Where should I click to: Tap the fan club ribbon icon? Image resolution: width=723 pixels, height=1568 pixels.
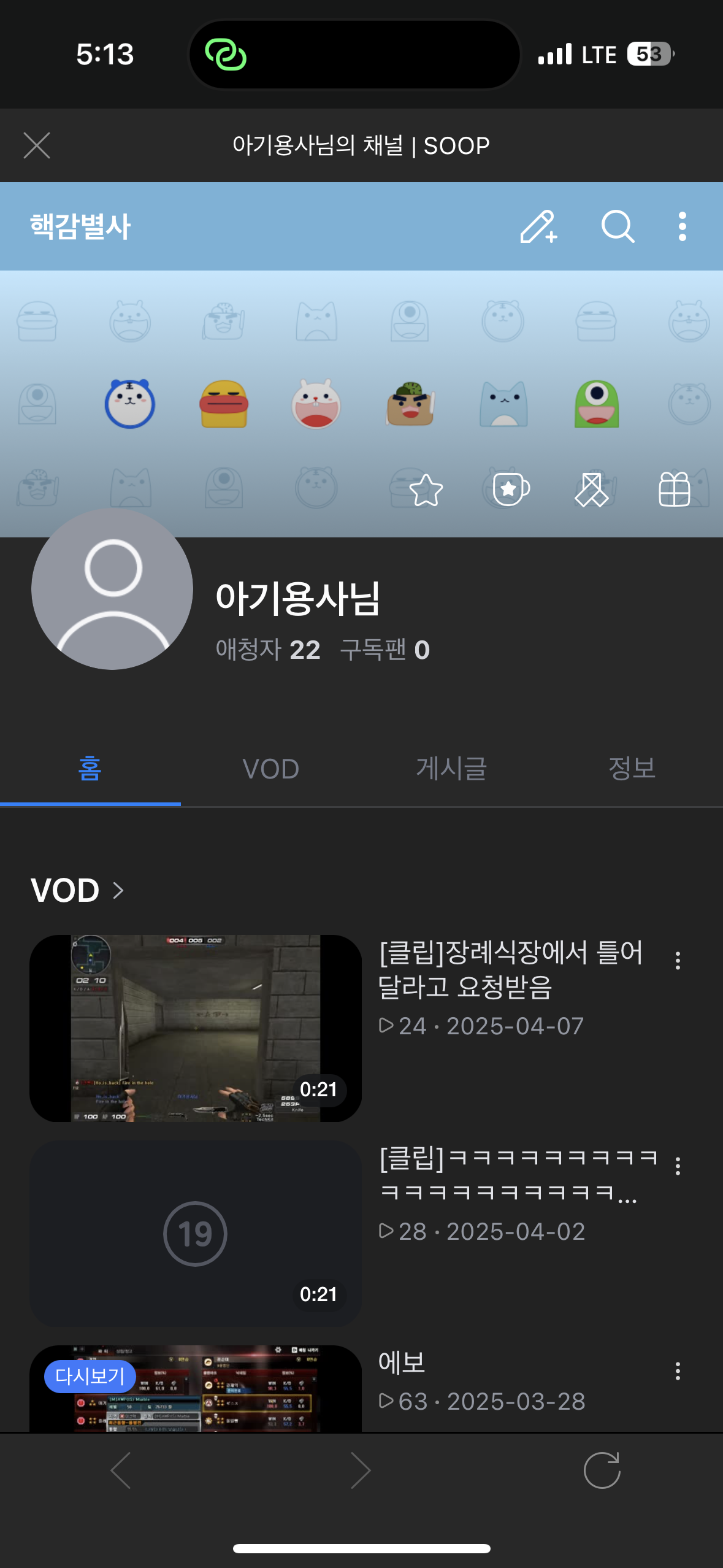591,490
